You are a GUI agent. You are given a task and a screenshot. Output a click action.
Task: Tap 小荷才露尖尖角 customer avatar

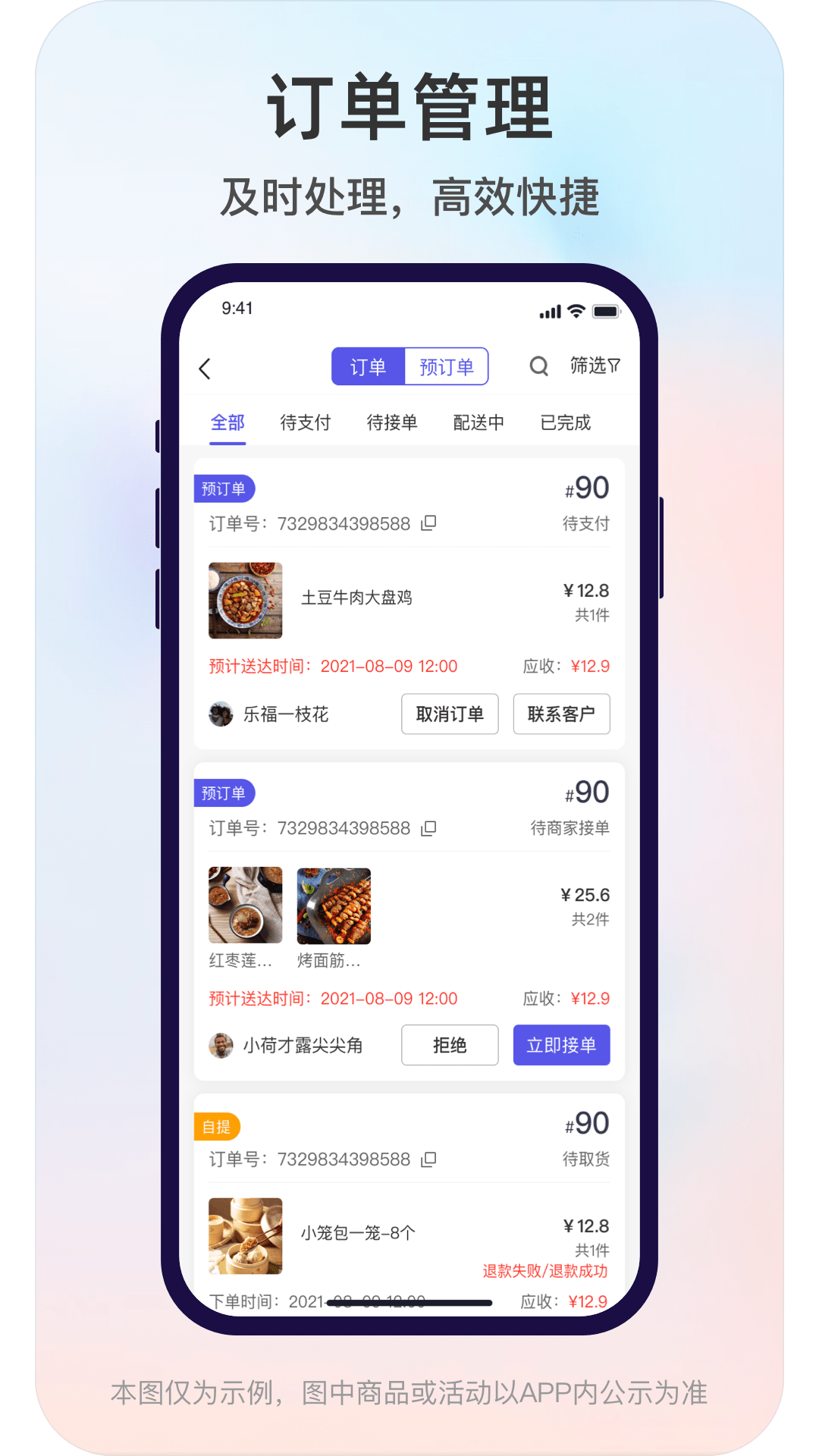coord(220,1045)
